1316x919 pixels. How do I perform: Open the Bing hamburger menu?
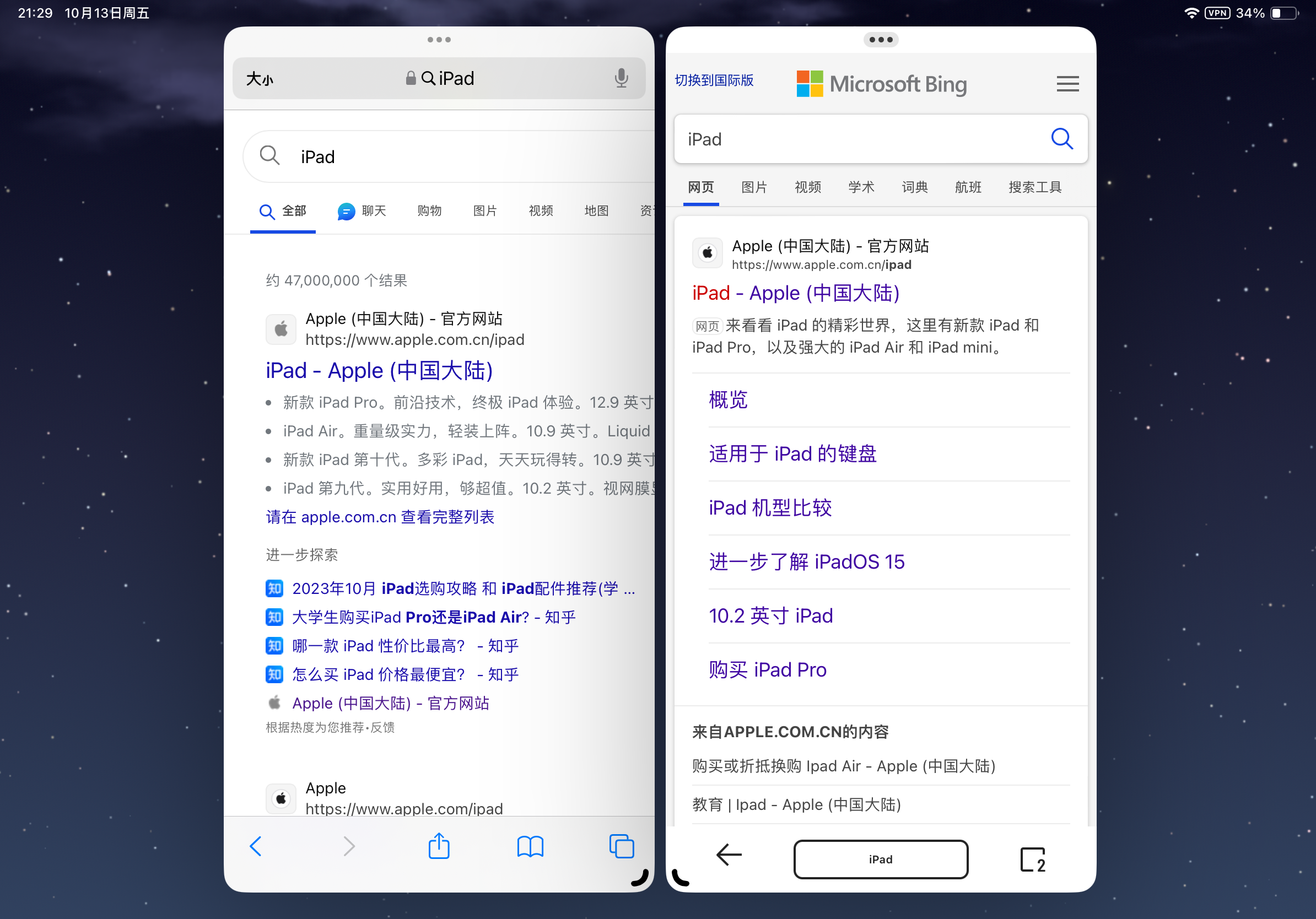(1067, 84)
